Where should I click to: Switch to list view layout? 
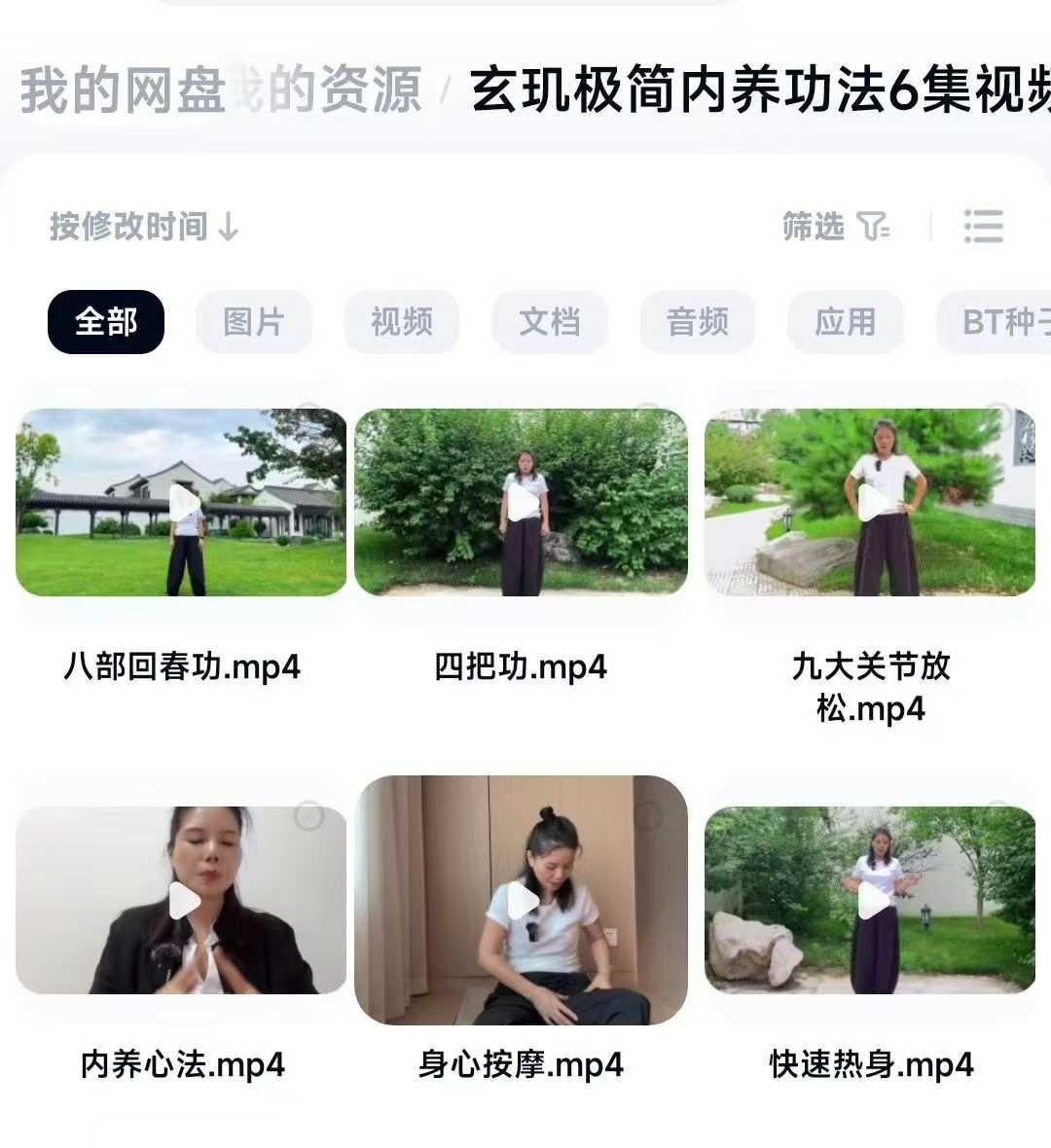[x=983, y=227]
